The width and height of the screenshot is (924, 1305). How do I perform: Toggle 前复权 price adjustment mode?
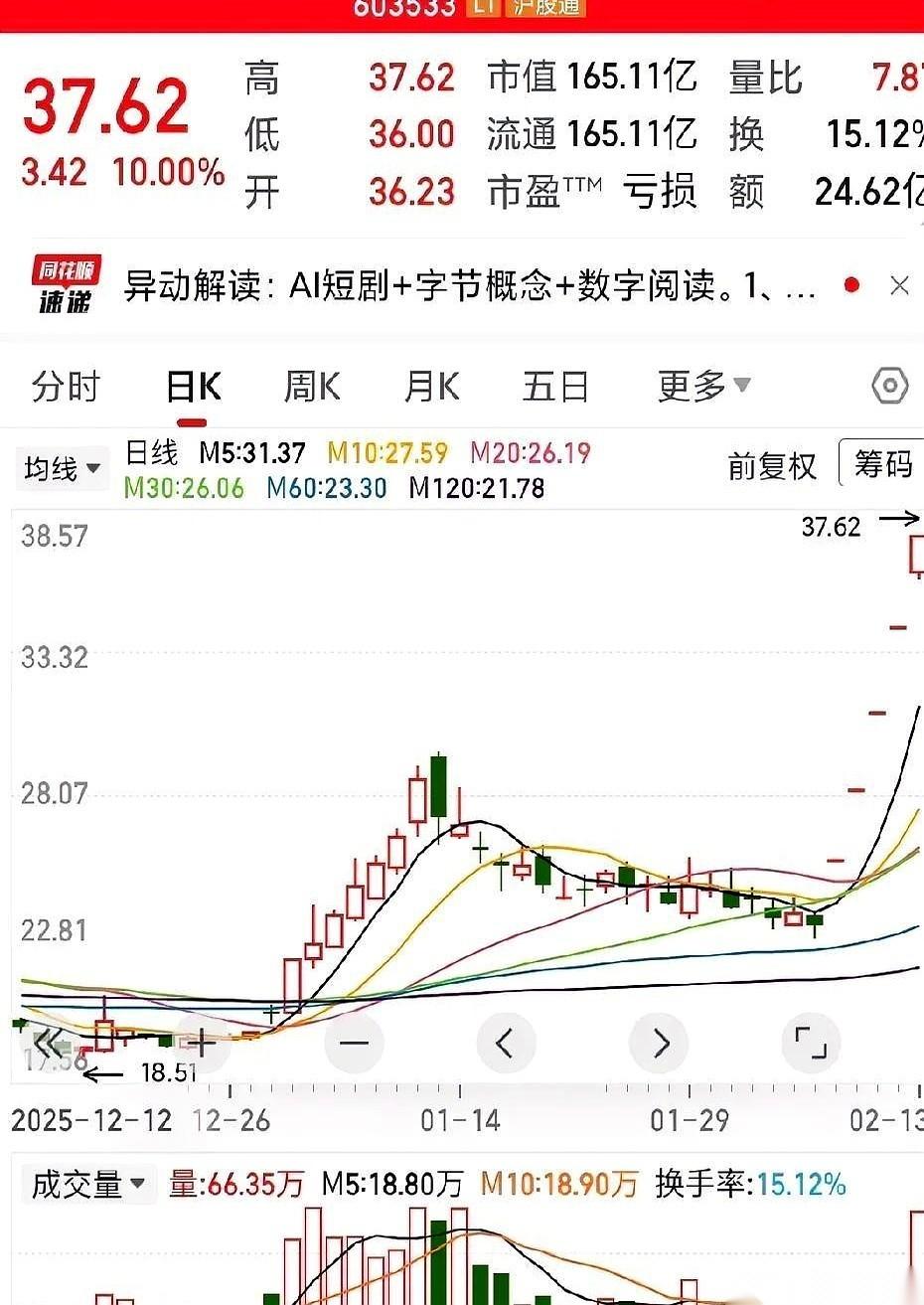click(x=771, y=465)
